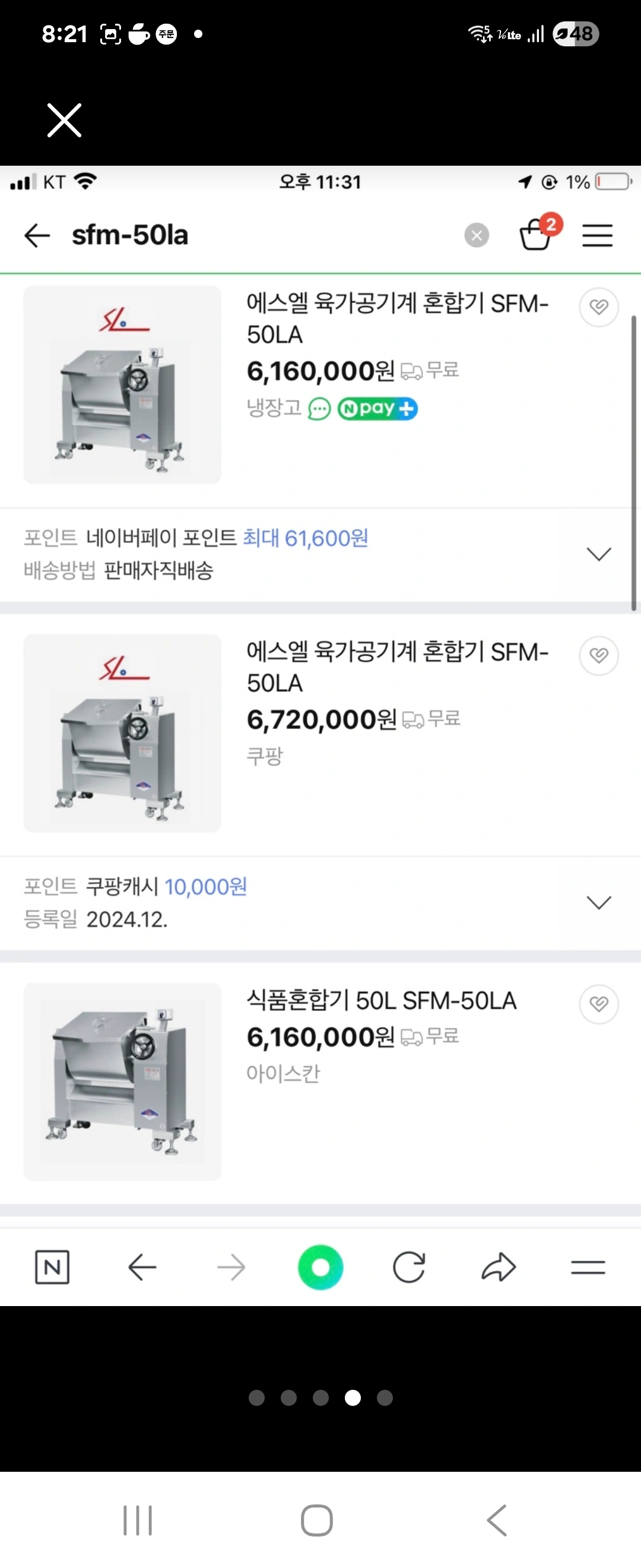
Task: Tap the browser refresh icon
Action: pos(410,1267)
